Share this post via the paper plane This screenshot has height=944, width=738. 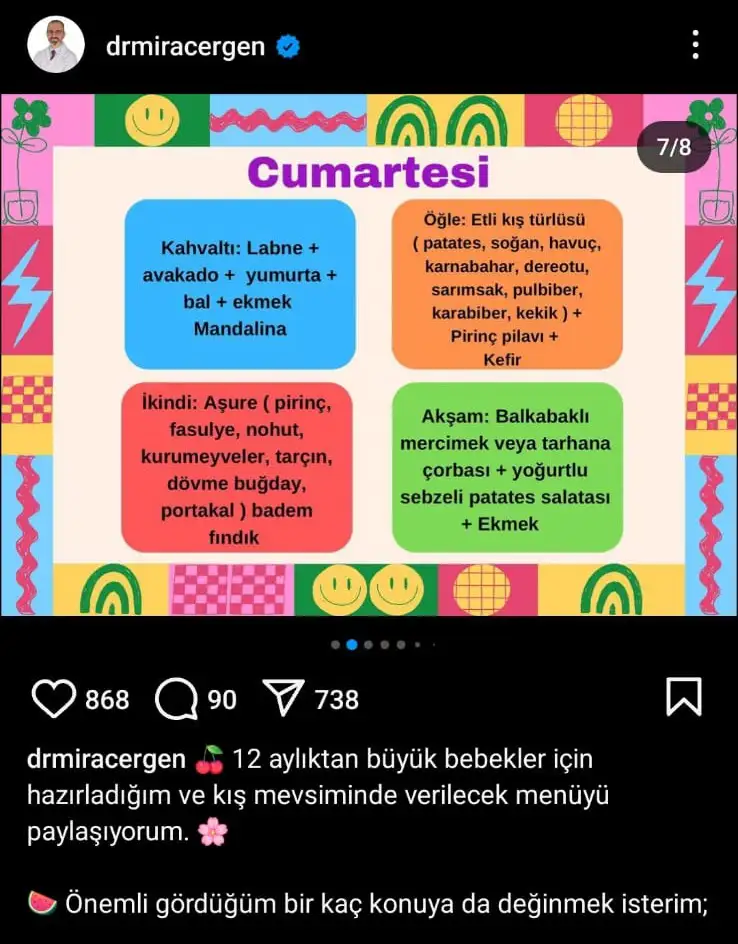(x=283, y=698)
